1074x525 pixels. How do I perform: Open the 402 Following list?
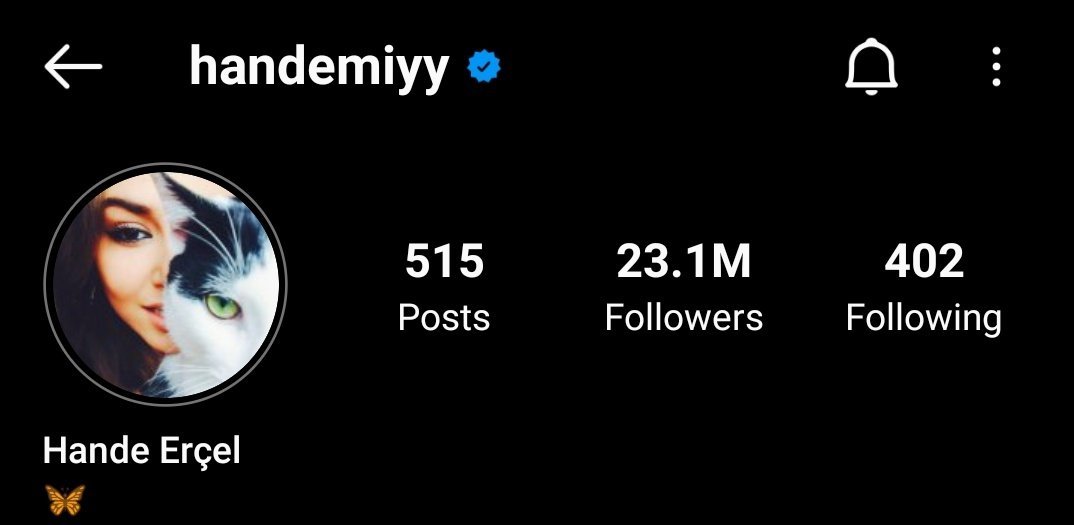point(923,287)
